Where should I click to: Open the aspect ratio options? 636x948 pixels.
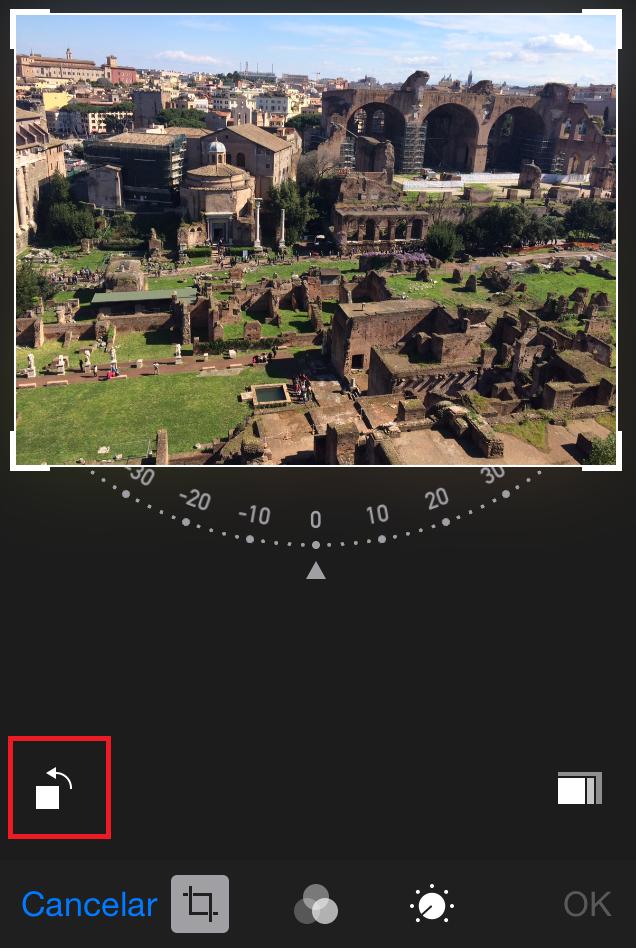click(579, 788)
